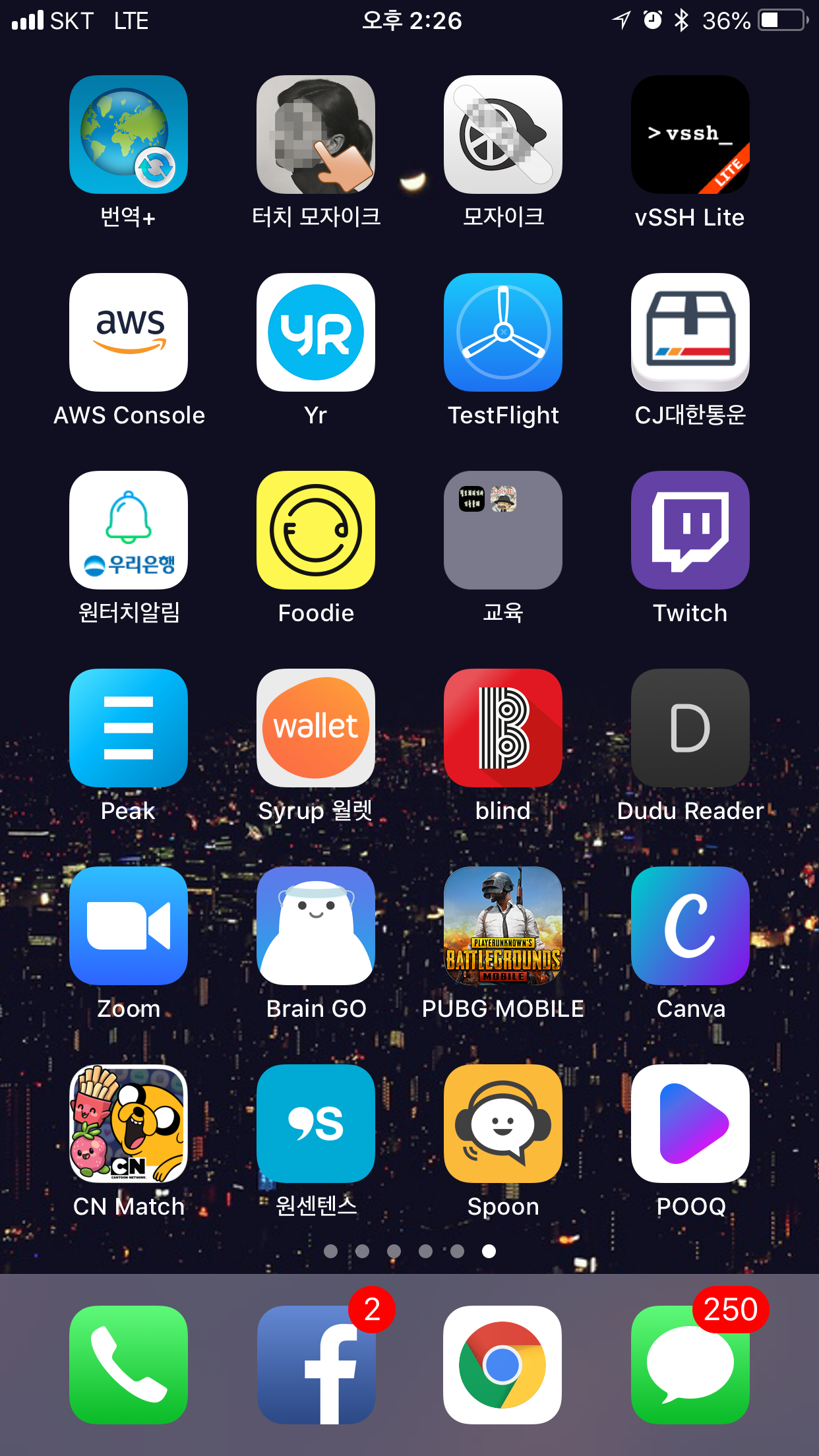819x1456 pixels.
Task: Launch the Spoon app
Action: (503, 1124)
